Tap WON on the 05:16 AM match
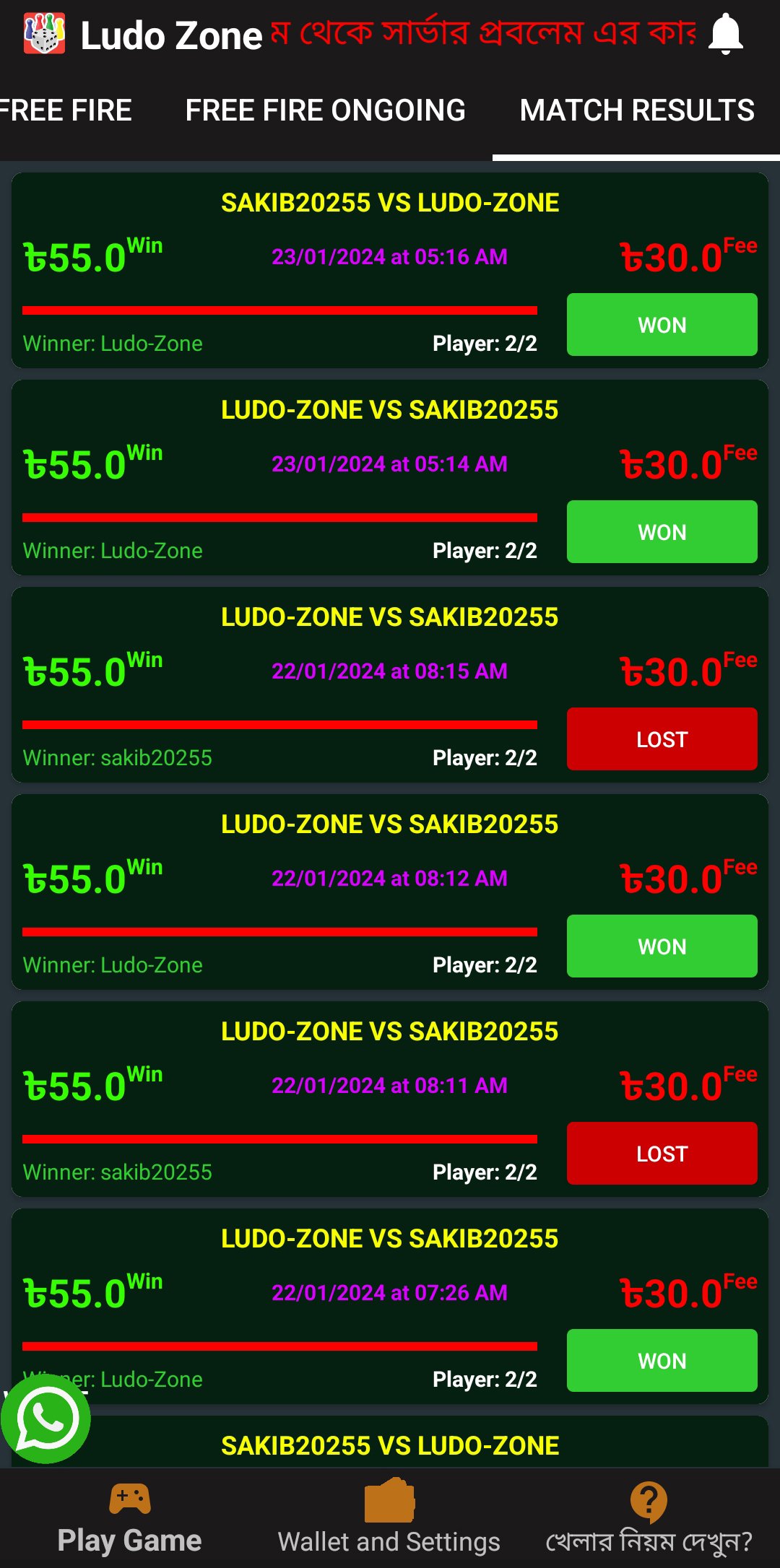Image resolution: width=780 pixels, height=1568 pixels. pyautogui.click(x=662, y=325)
